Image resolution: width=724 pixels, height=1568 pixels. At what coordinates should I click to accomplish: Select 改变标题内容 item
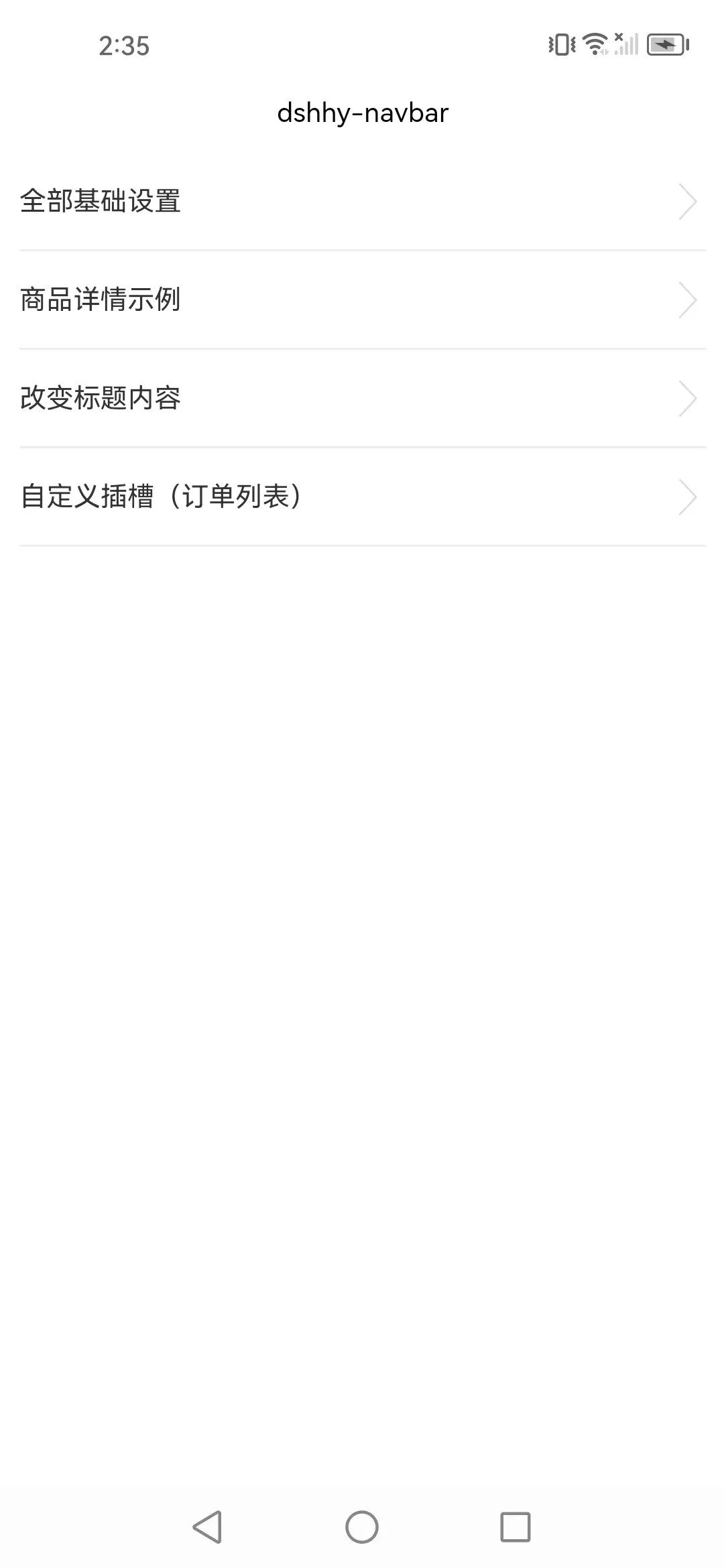(362, 398)
